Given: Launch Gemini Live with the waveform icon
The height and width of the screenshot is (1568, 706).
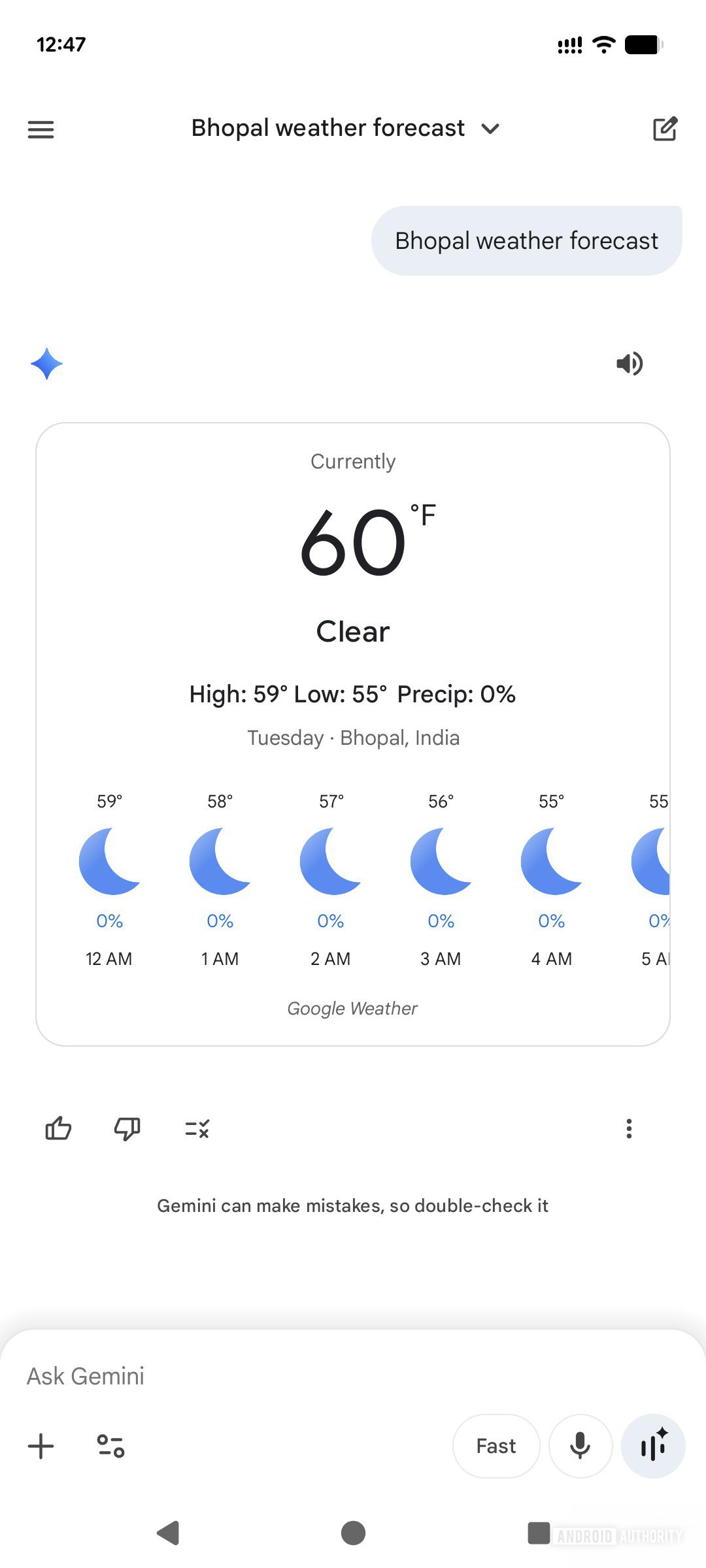Looking at the screenshot, I should (x=653, y=1446).
